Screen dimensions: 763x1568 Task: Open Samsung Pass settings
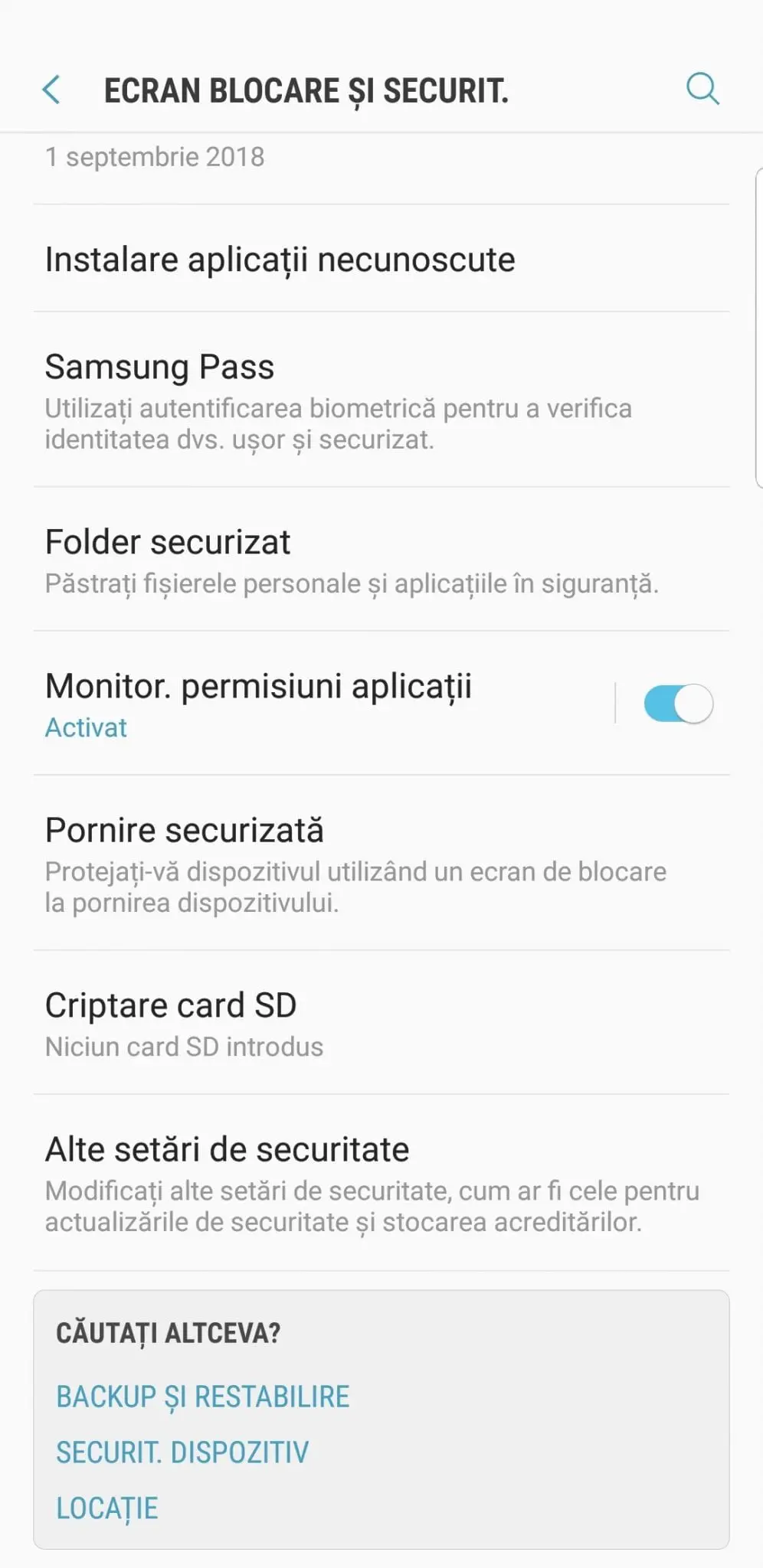pyautogui.click(x=381, y=400)
